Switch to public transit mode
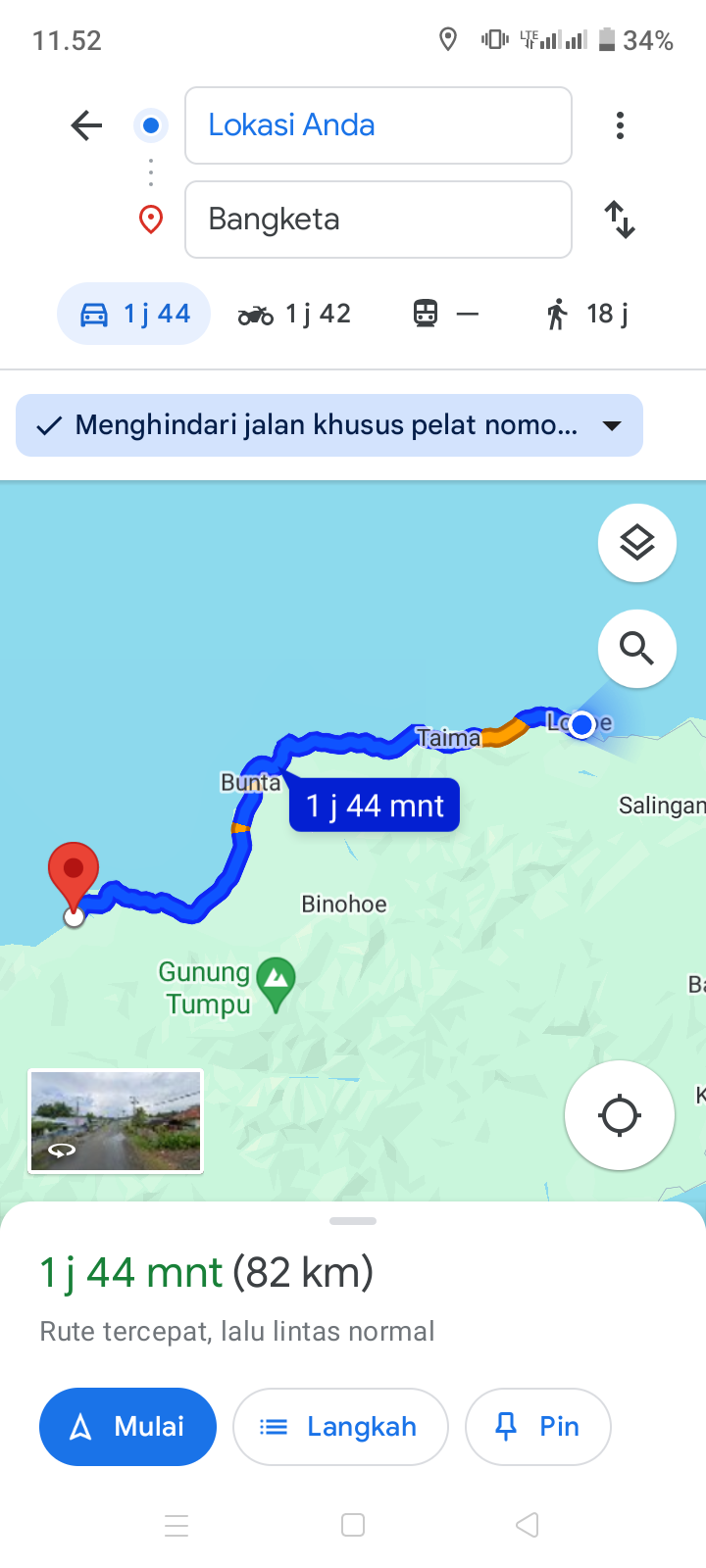This screenshot has height=1568, width=706. point(446,314)
